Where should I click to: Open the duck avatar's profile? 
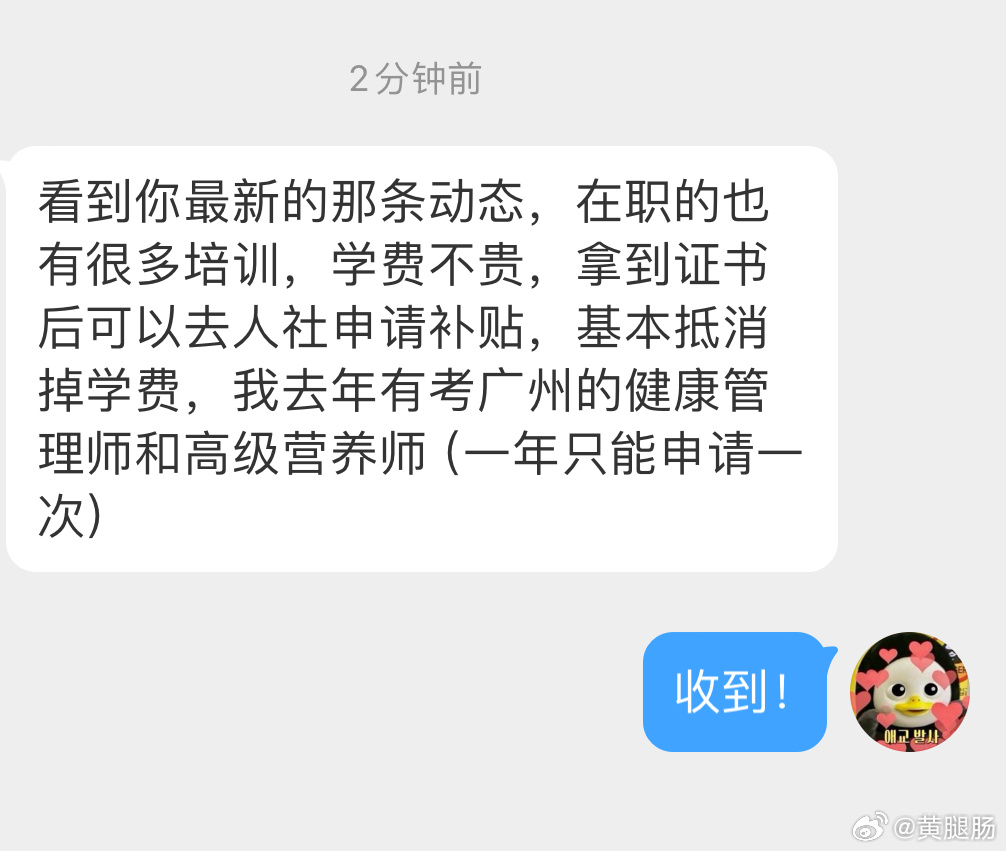coord(910,692)
